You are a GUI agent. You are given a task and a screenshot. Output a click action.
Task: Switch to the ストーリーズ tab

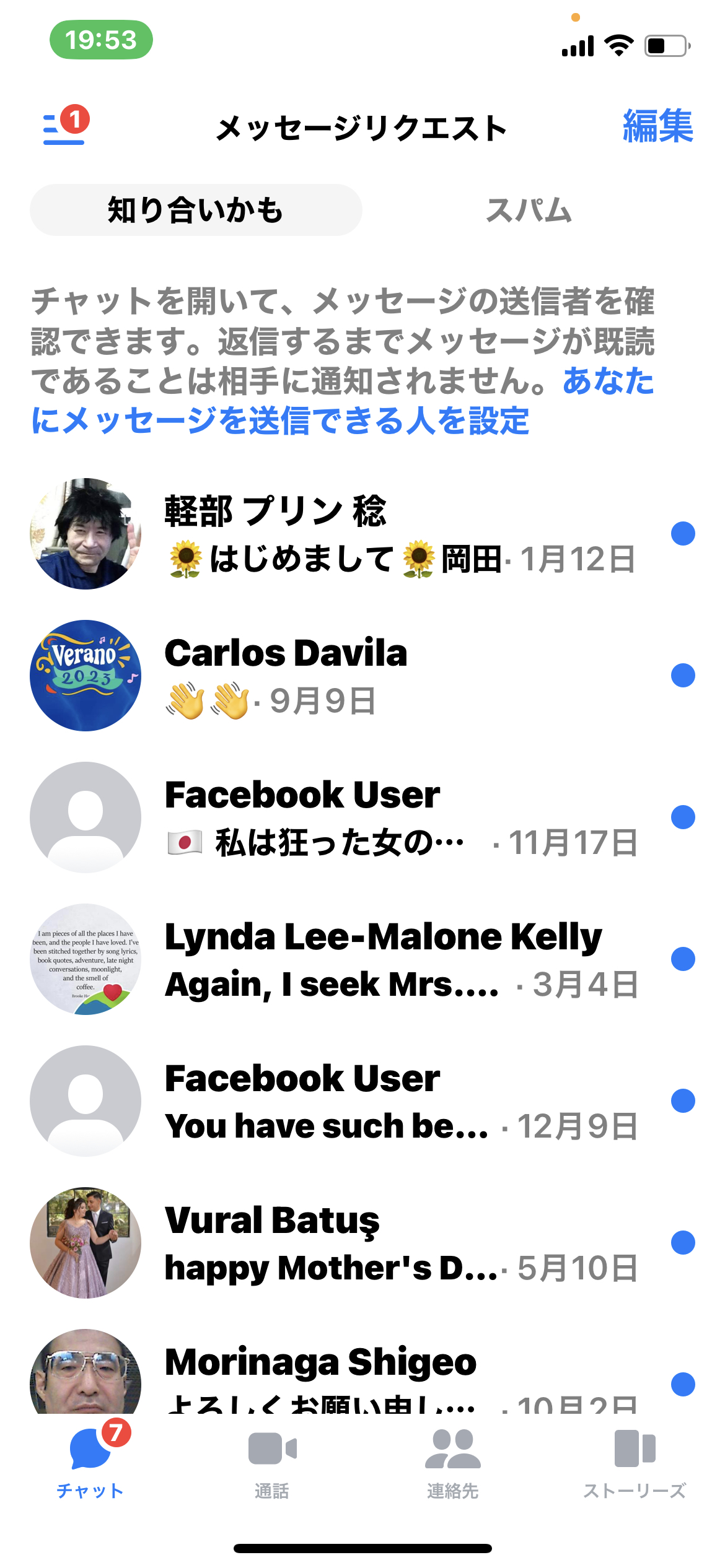tap(635, 1463)
